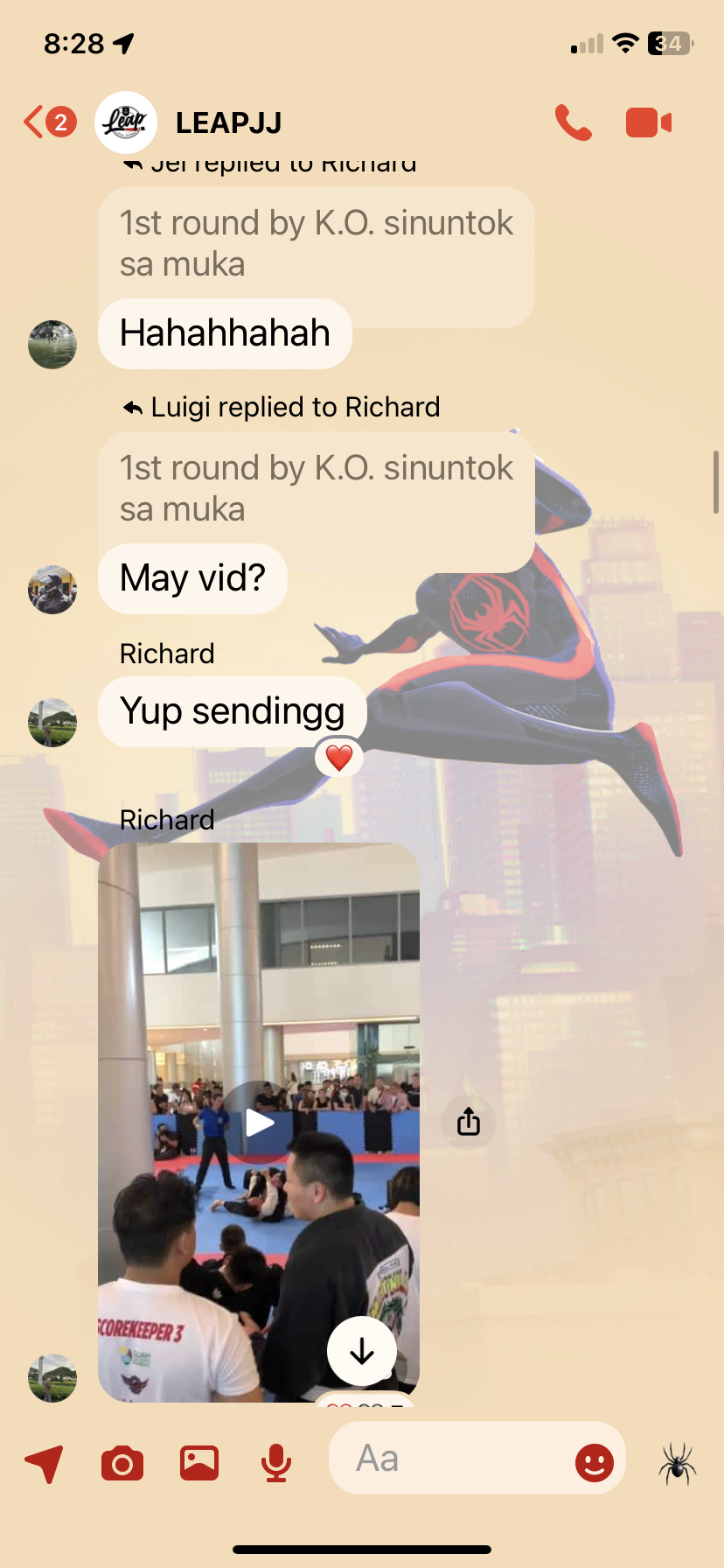The width and height of the screenshot is (724, 1568).
Task: Open the location sharing arrow
Action: click(x=45, y=1463)
